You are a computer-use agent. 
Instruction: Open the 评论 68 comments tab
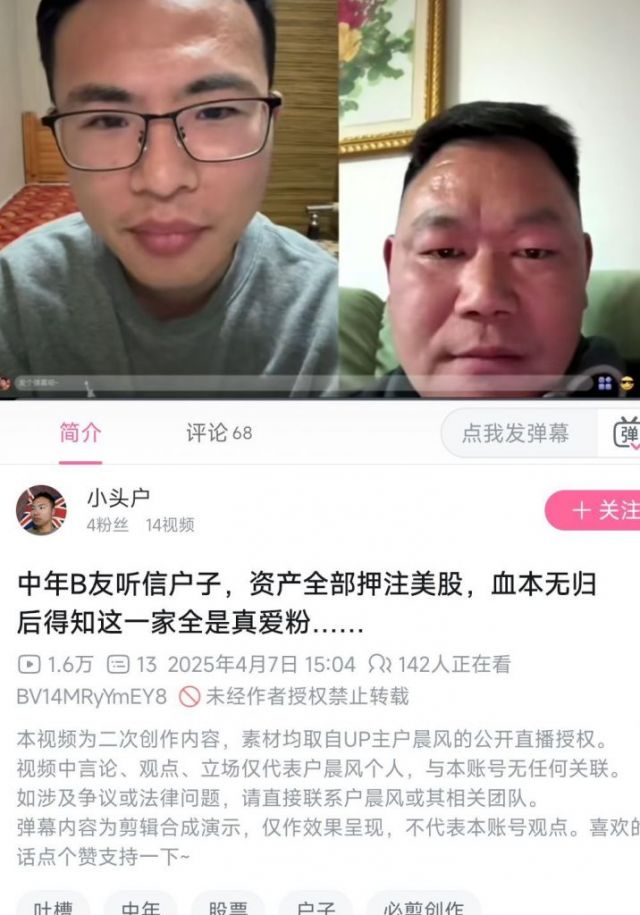point(219,433)
